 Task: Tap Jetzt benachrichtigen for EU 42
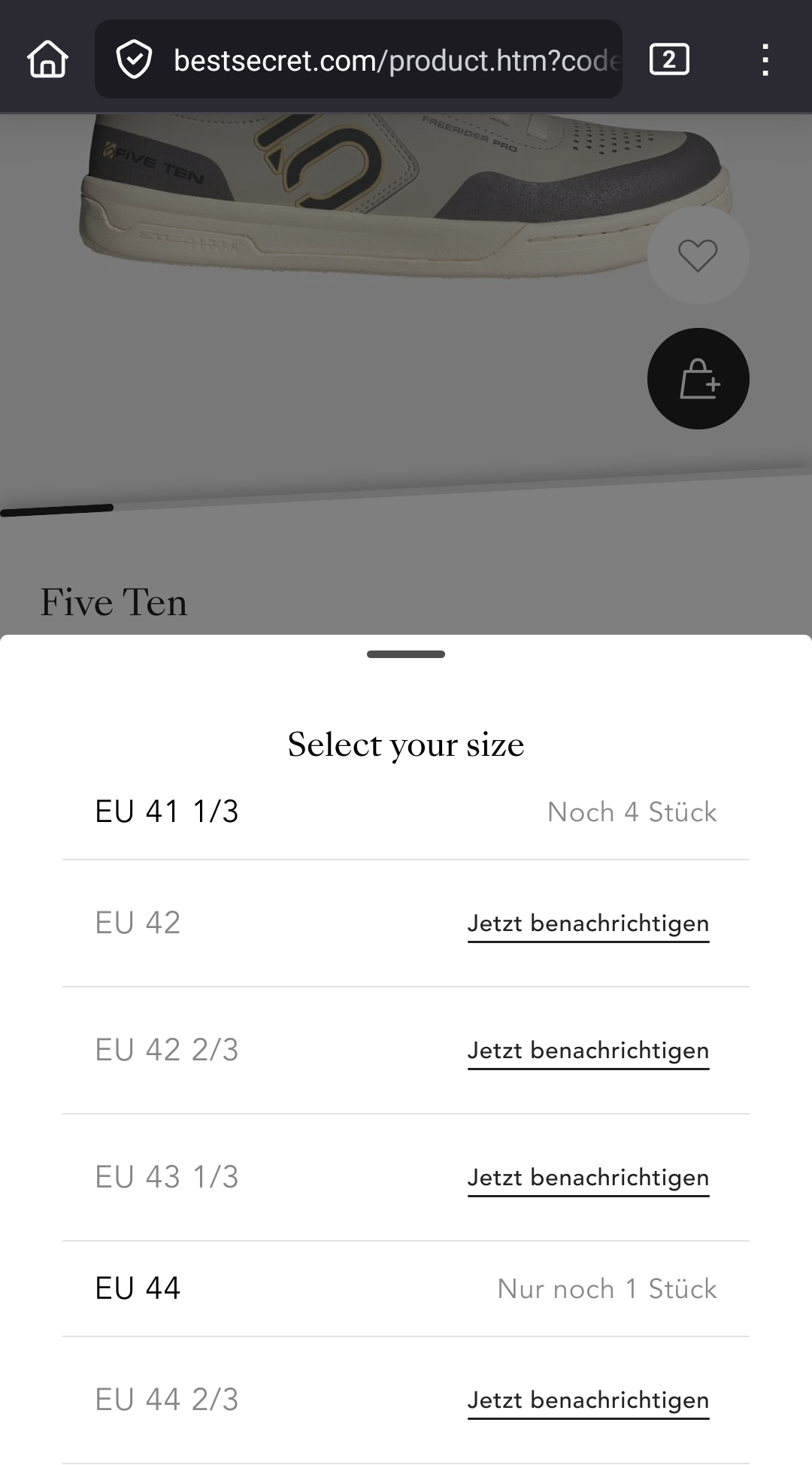pos(588,924)
